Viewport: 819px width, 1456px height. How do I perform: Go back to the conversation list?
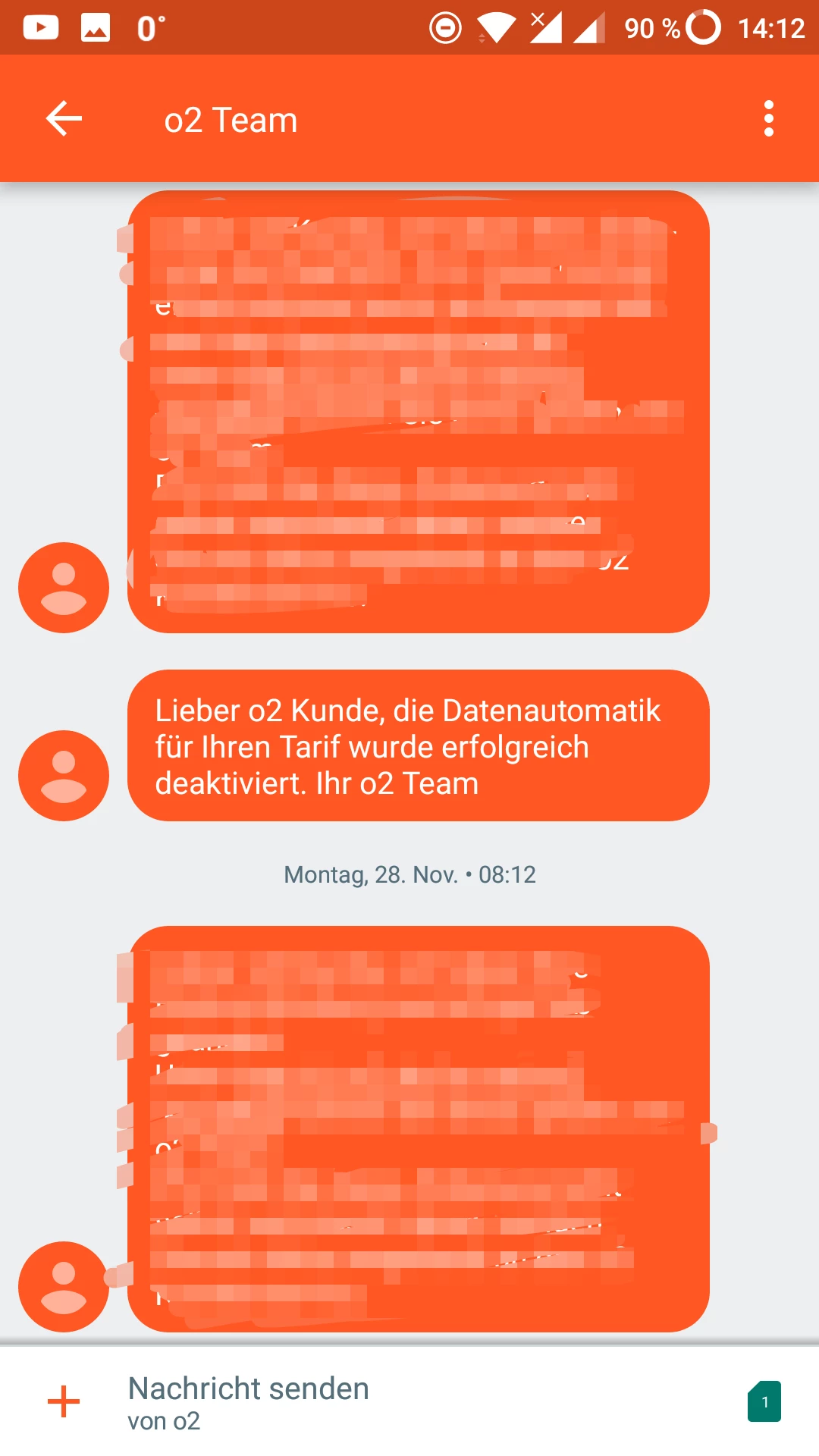click(x=64, y=119)
